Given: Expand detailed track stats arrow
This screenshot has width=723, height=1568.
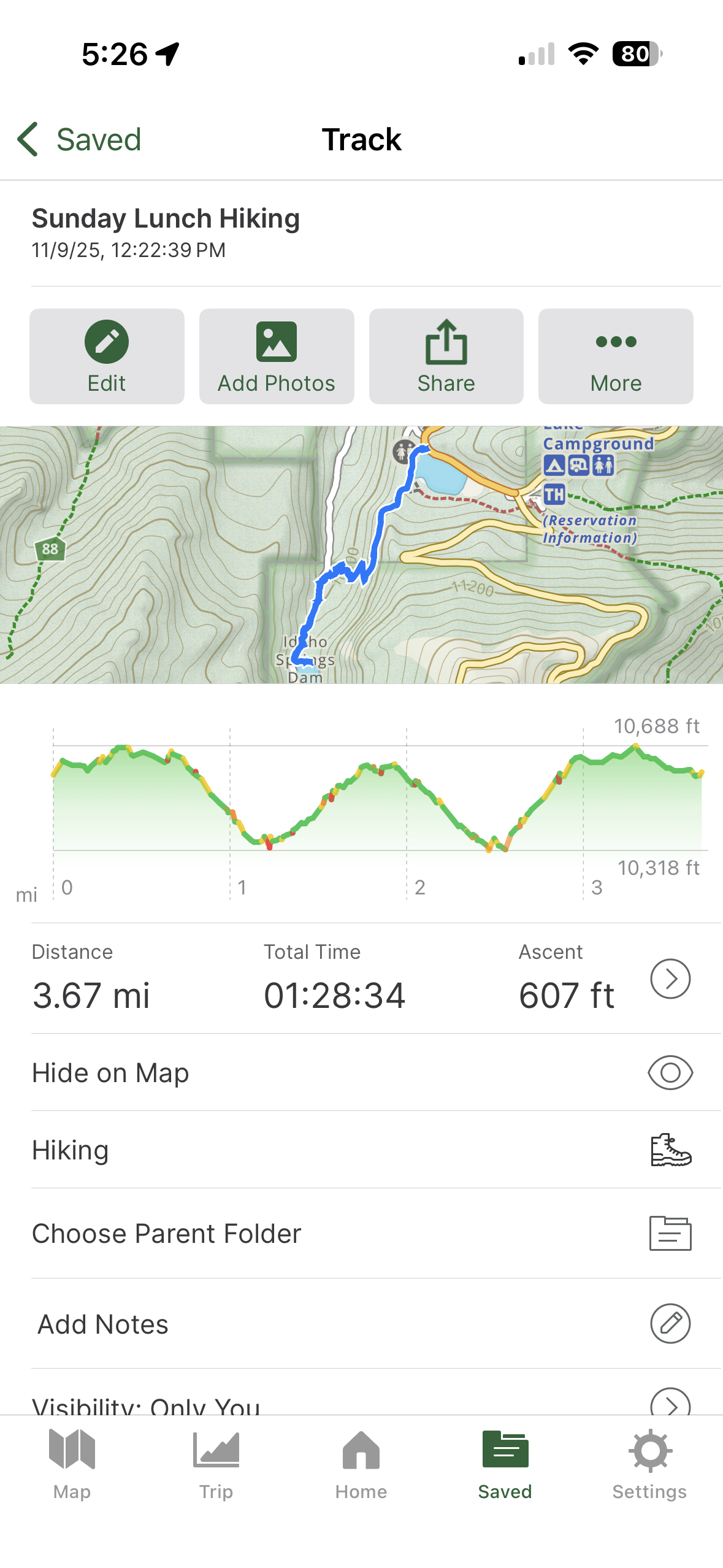Looking at the screenshot, I should tap(670, 979).
